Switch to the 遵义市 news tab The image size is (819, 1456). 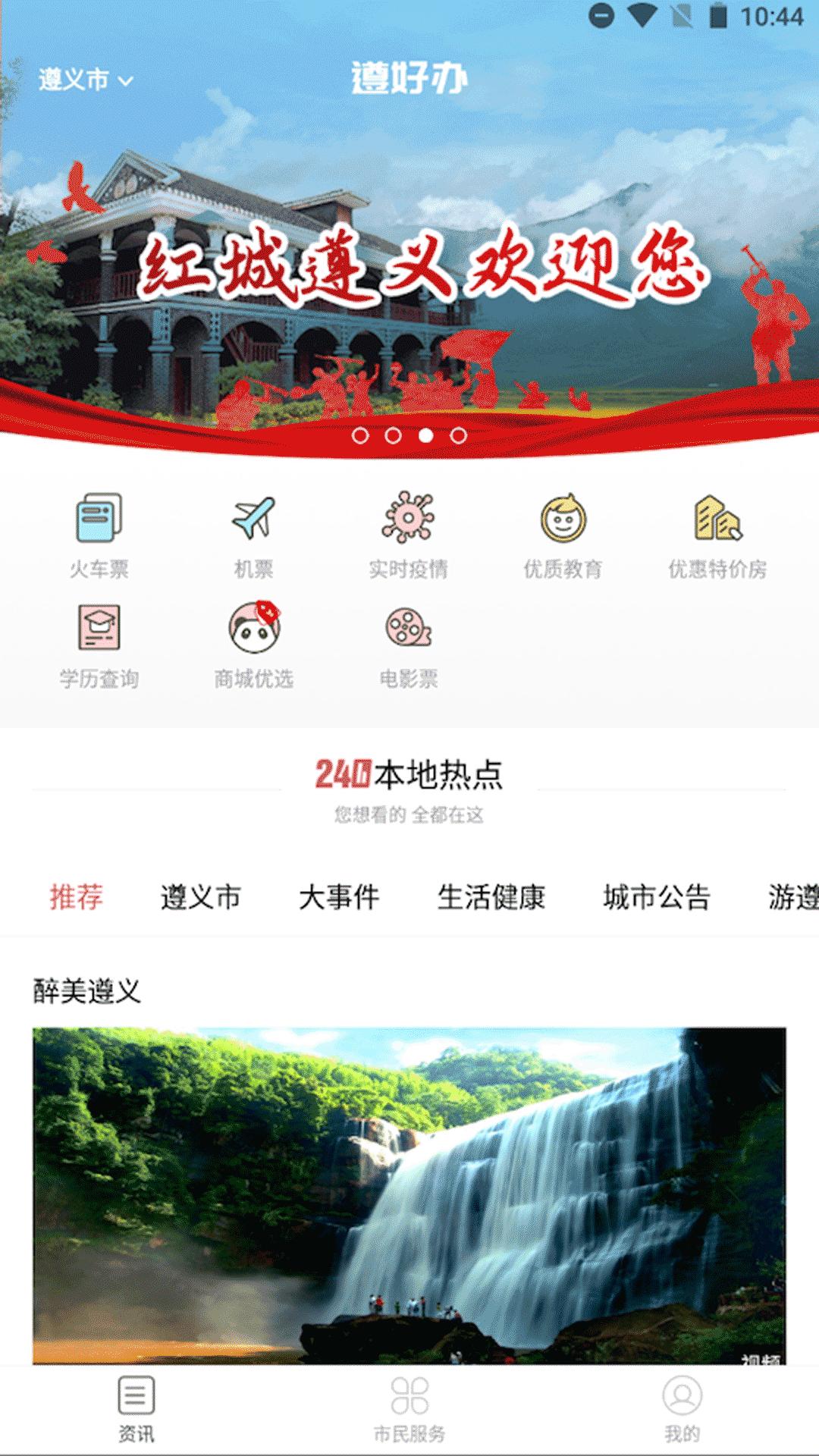[x=201, y=897]
